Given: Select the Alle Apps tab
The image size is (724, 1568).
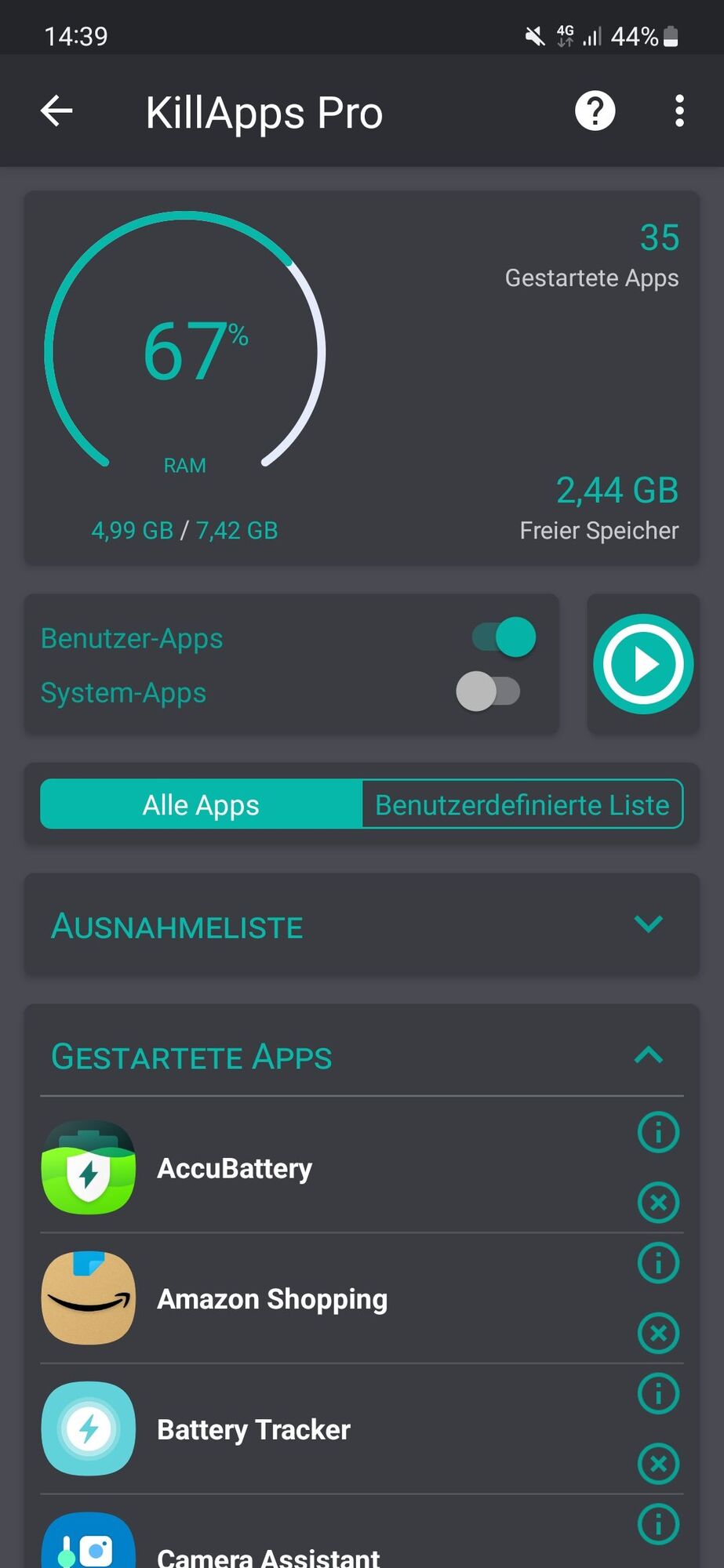Looking at the screenshot, I should (201, 804).
